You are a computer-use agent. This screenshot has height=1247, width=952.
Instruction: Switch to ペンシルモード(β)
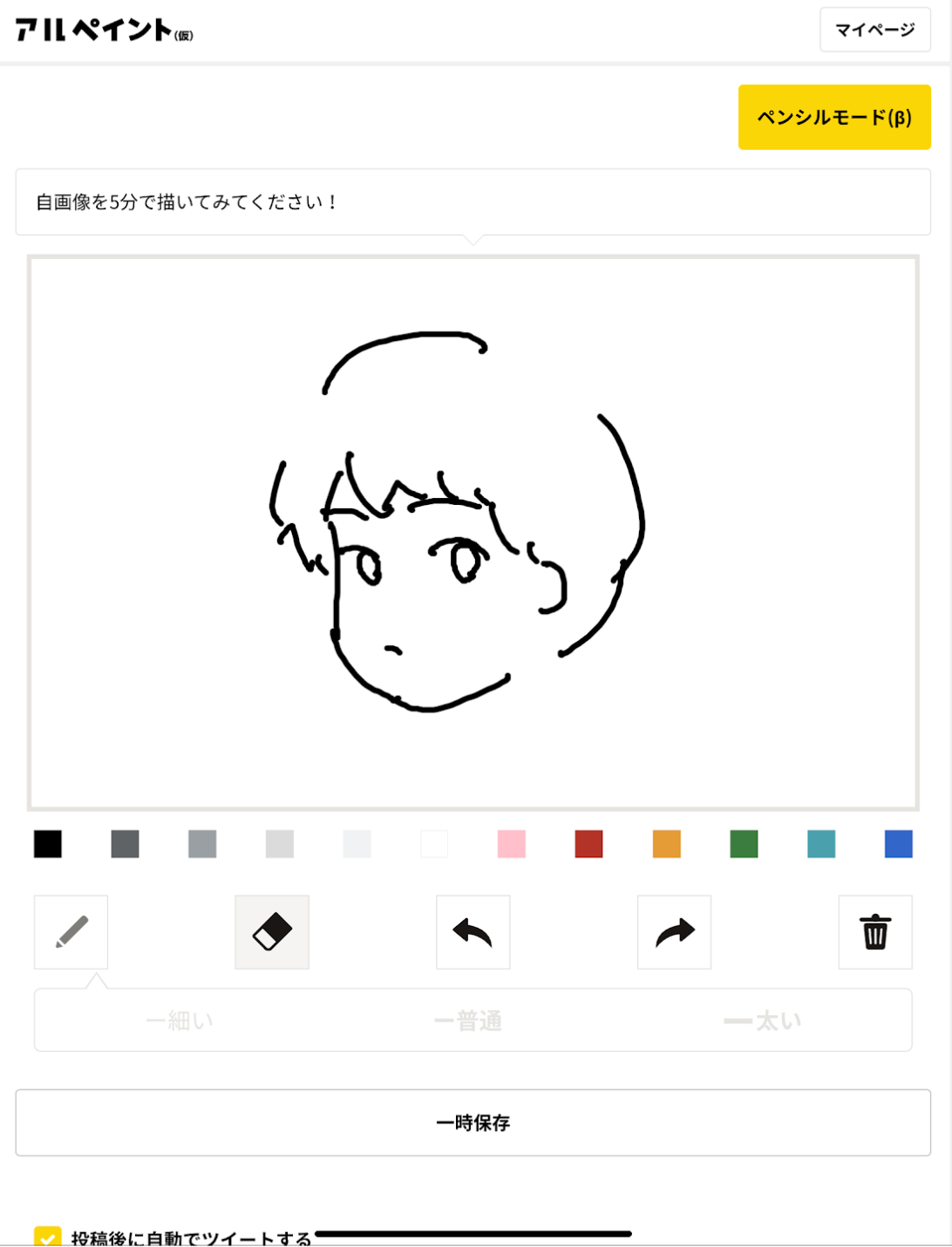[x=833, y=117]
